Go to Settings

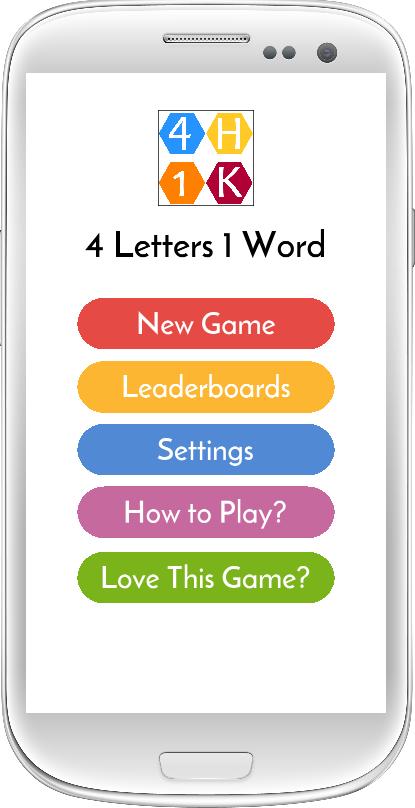click(x=206, y=449)
